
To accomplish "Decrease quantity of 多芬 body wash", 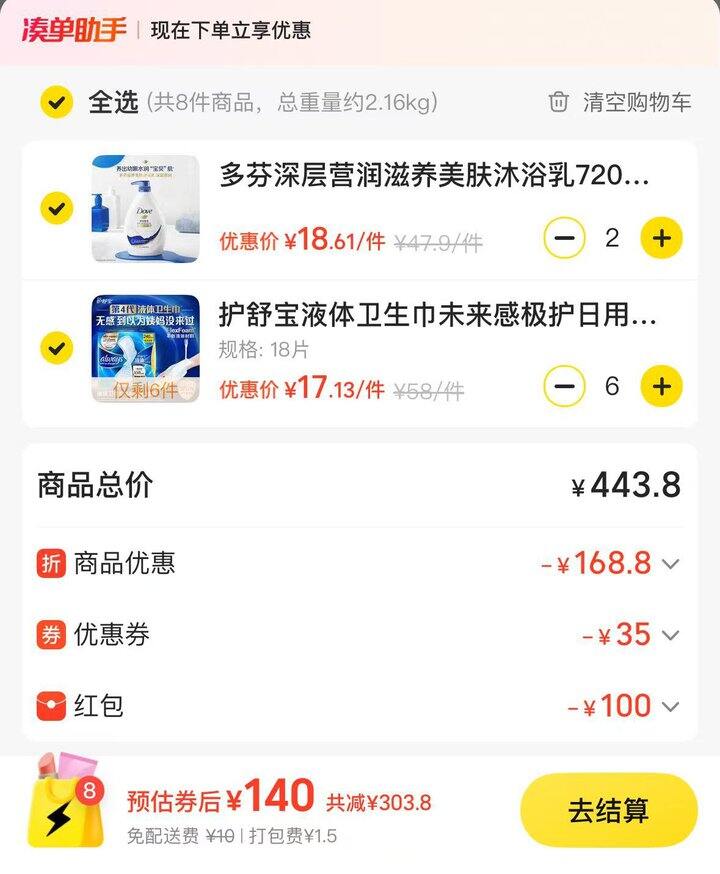I will pos(564,238).
